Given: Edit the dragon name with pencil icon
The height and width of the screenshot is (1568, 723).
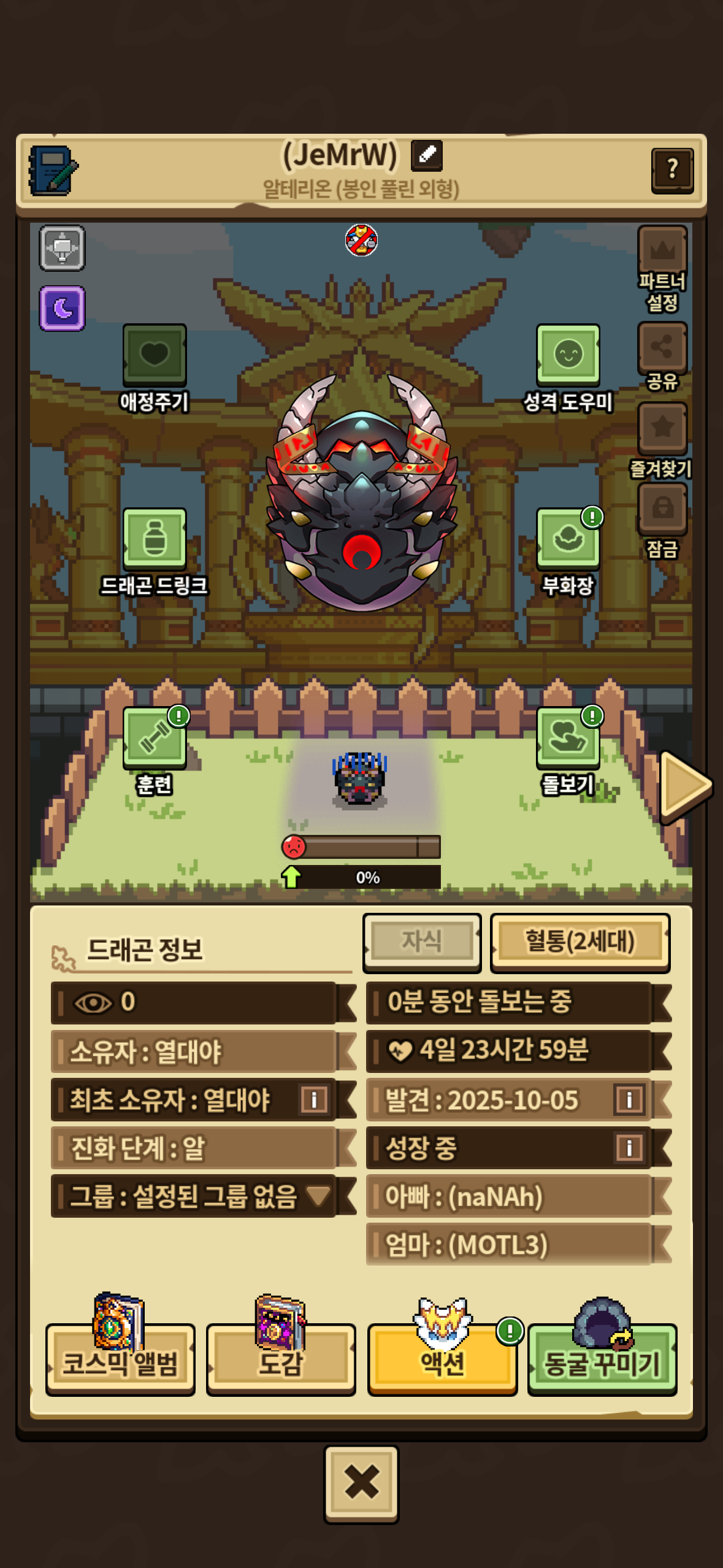Looking at the screenshot, I should 427,155.
